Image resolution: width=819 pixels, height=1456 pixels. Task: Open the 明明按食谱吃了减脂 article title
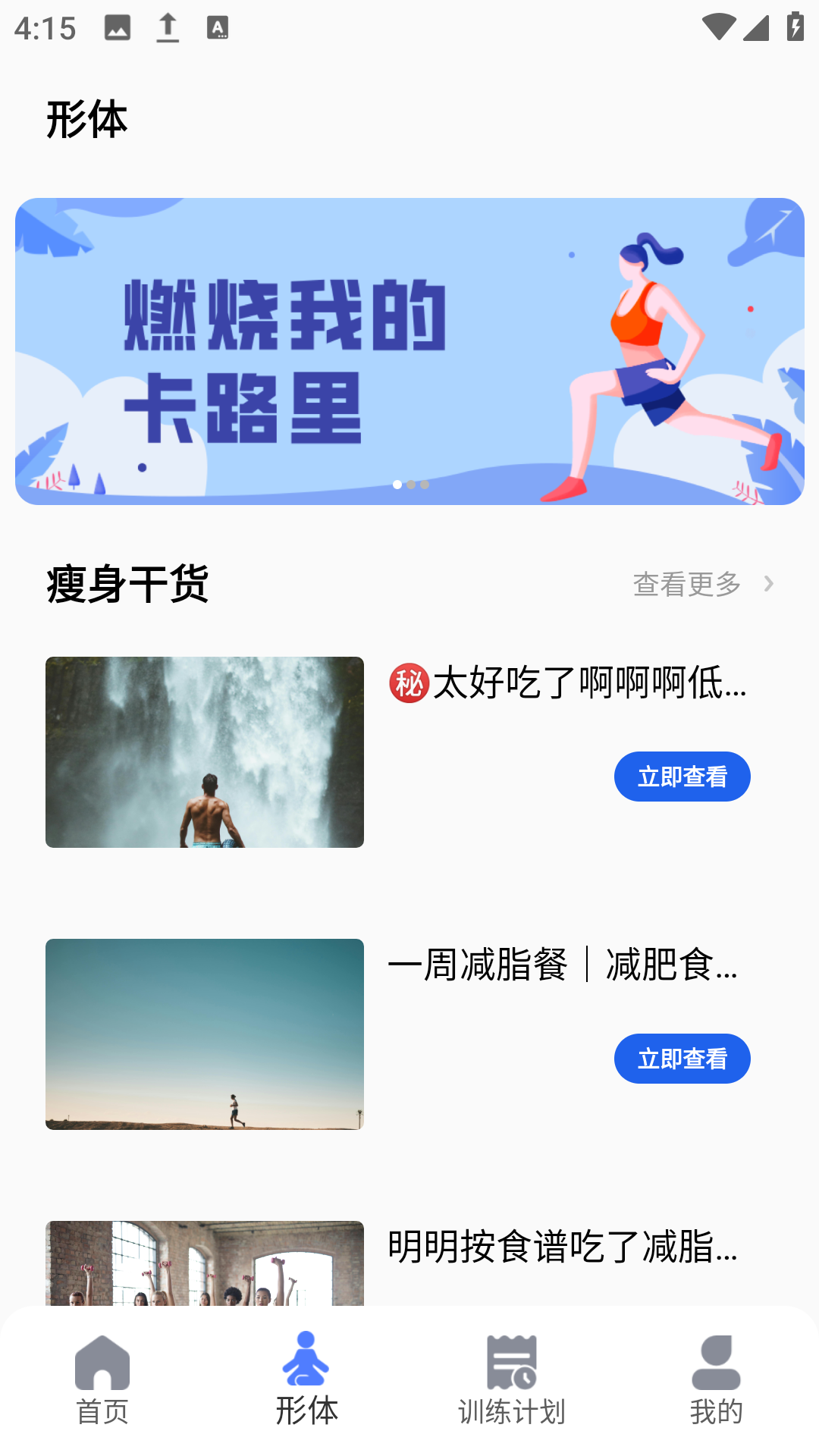pos(561,1242)
